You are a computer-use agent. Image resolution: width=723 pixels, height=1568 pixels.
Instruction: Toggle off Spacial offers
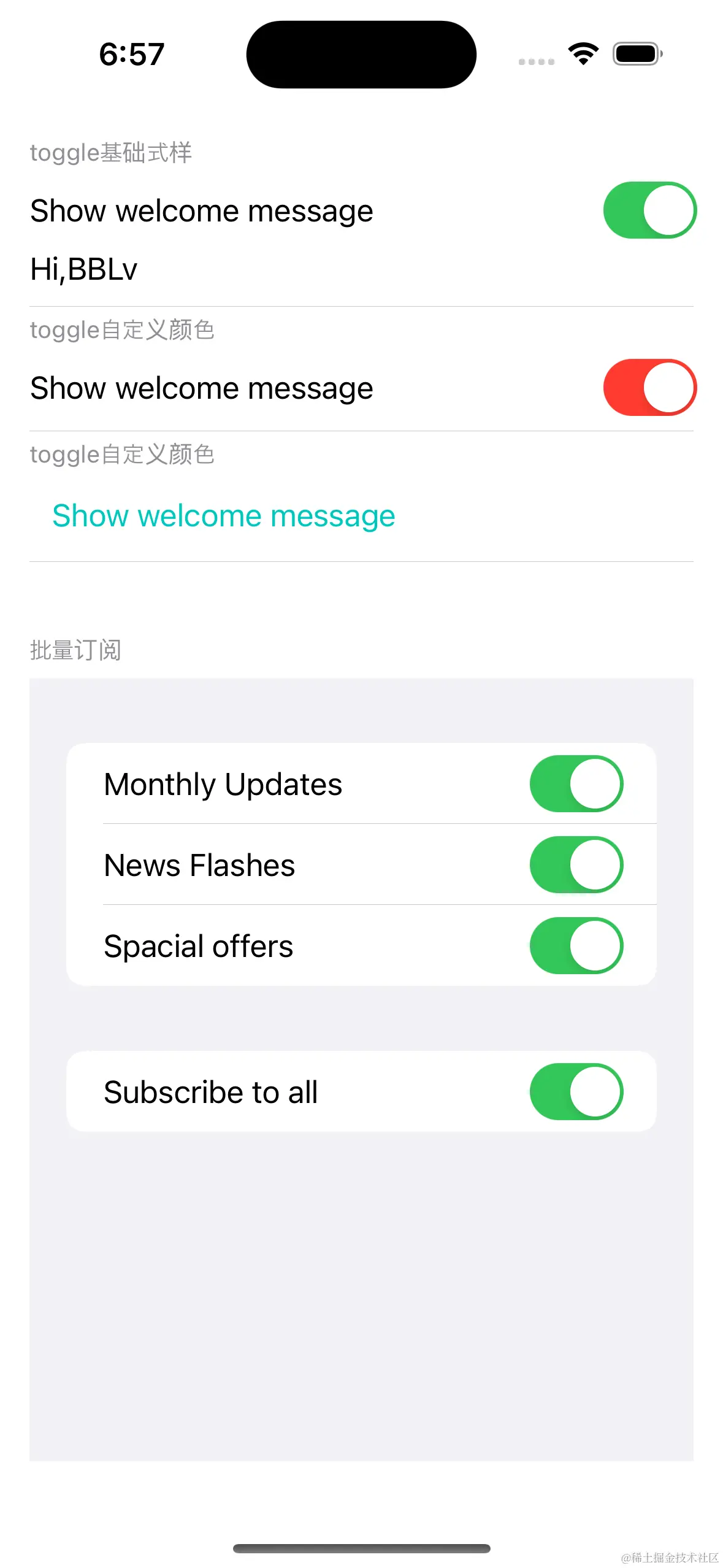point(576,946)
